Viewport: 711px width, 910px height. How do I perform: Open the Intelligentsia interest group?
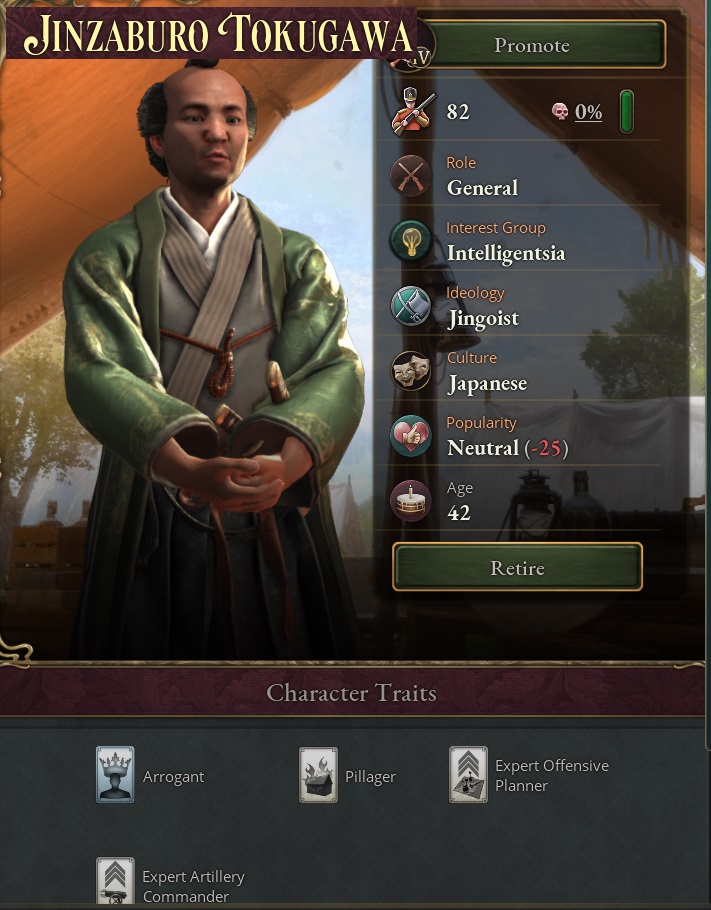505,253
